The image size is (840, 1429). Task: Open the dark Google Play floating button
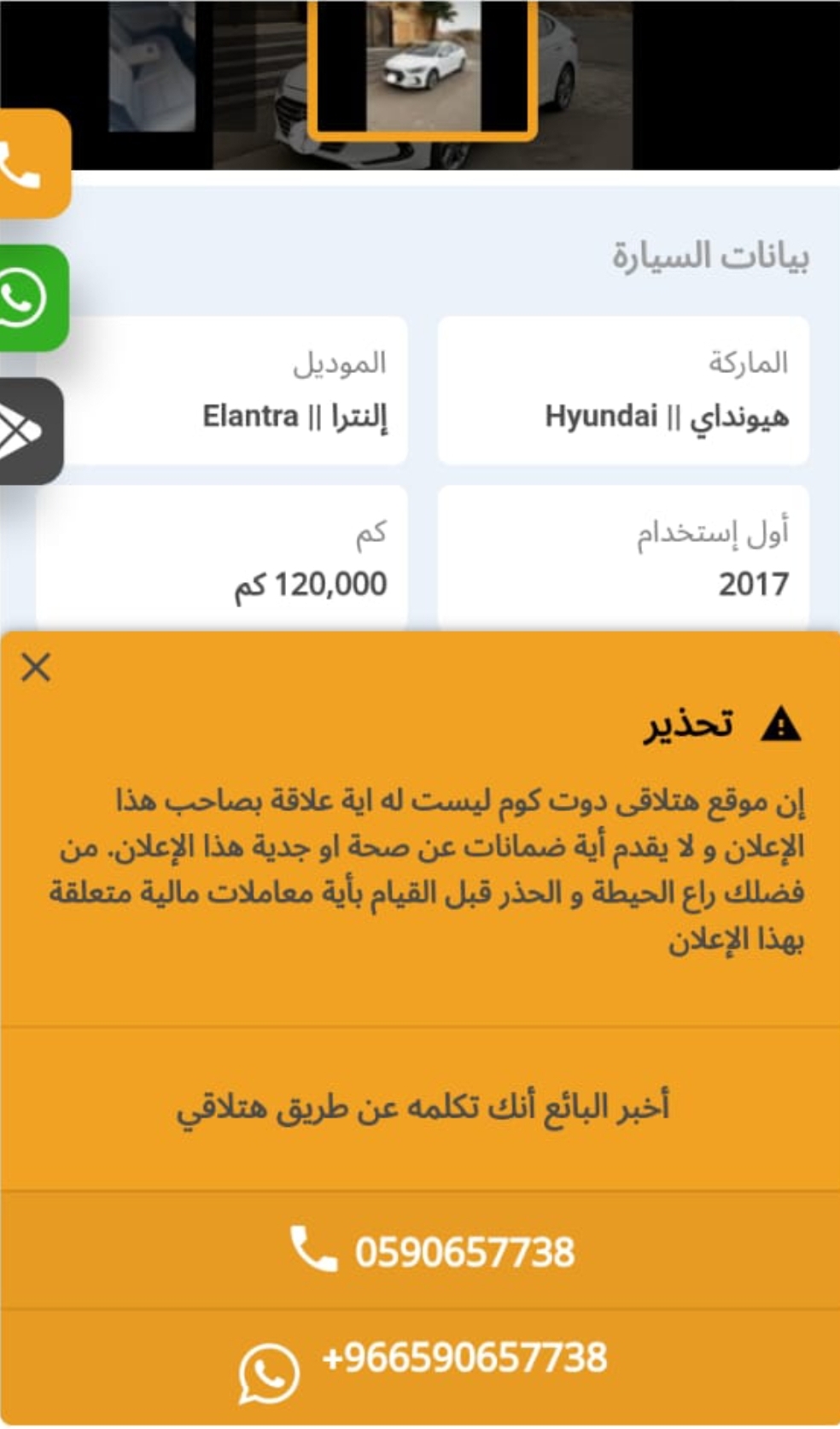(x=31, y=431)
